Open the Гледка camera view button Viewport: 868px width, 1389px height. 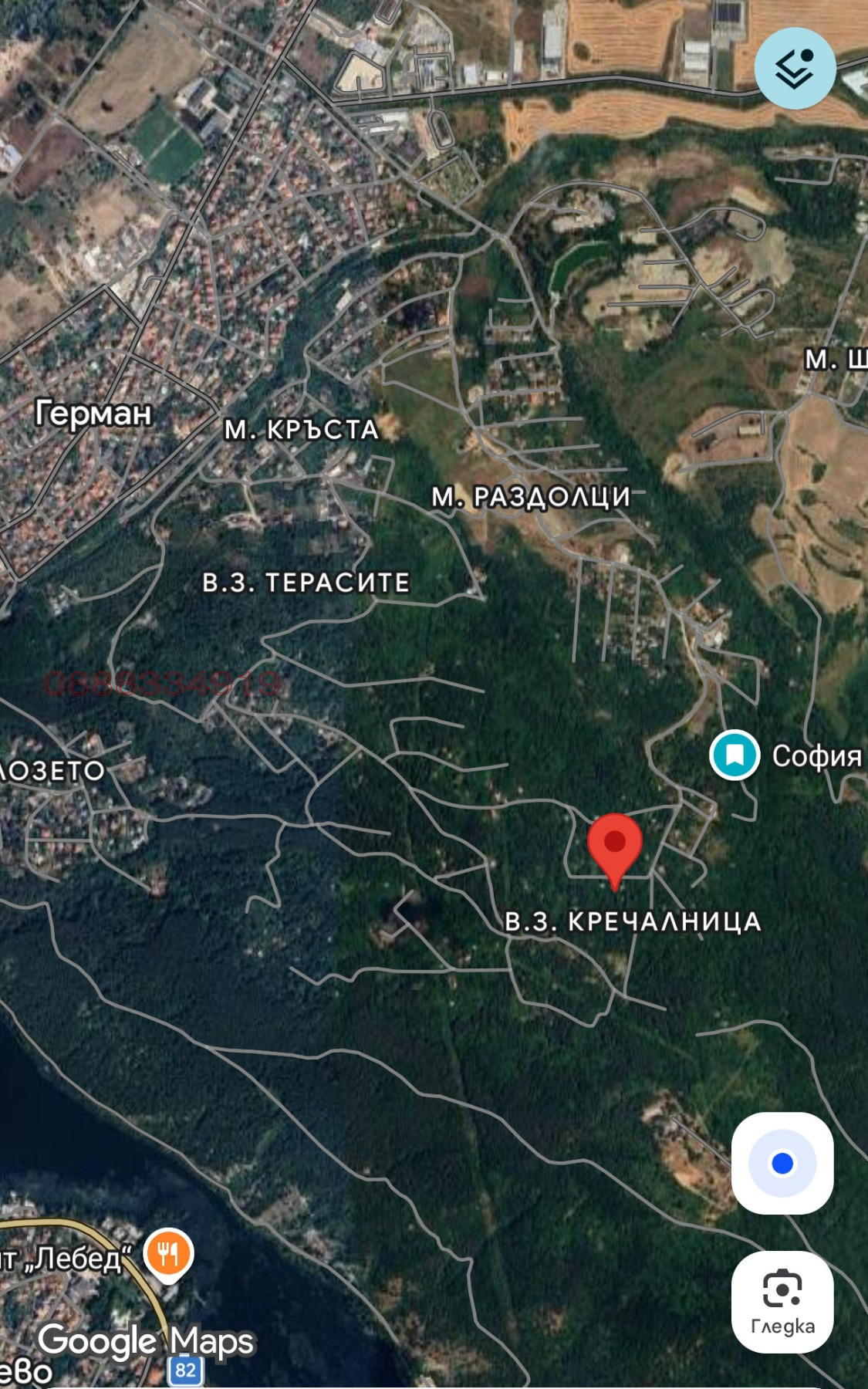click(782, 1302)
